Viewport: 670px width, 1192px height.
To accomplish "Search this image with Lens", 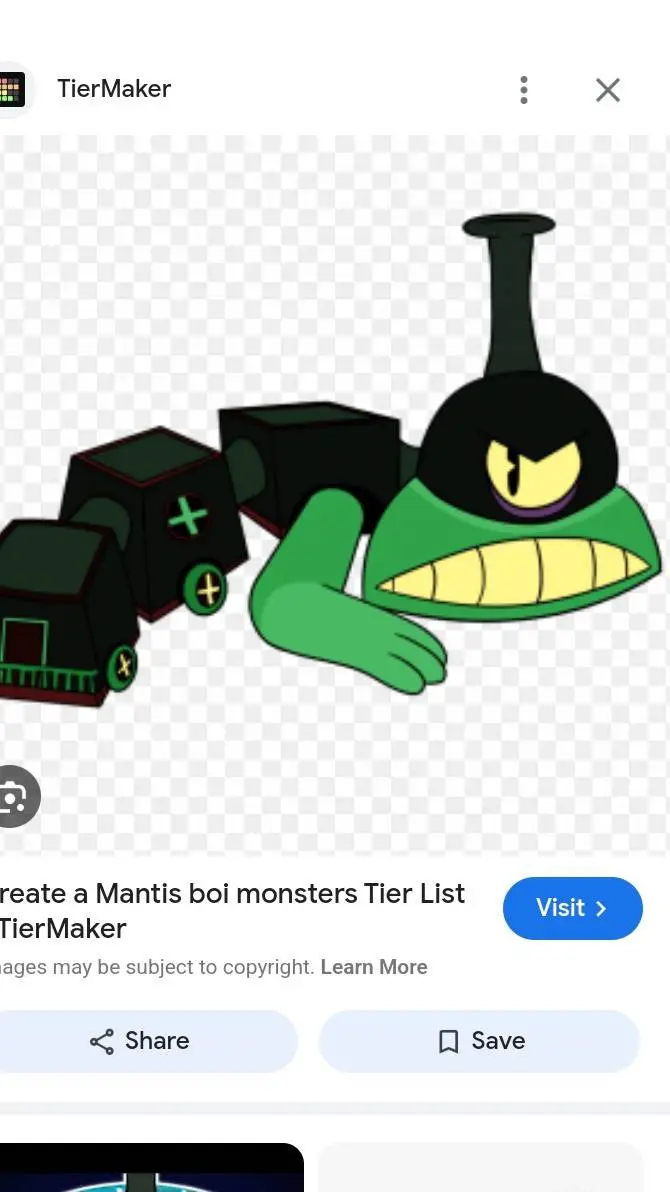I will (x=14, y=797).
